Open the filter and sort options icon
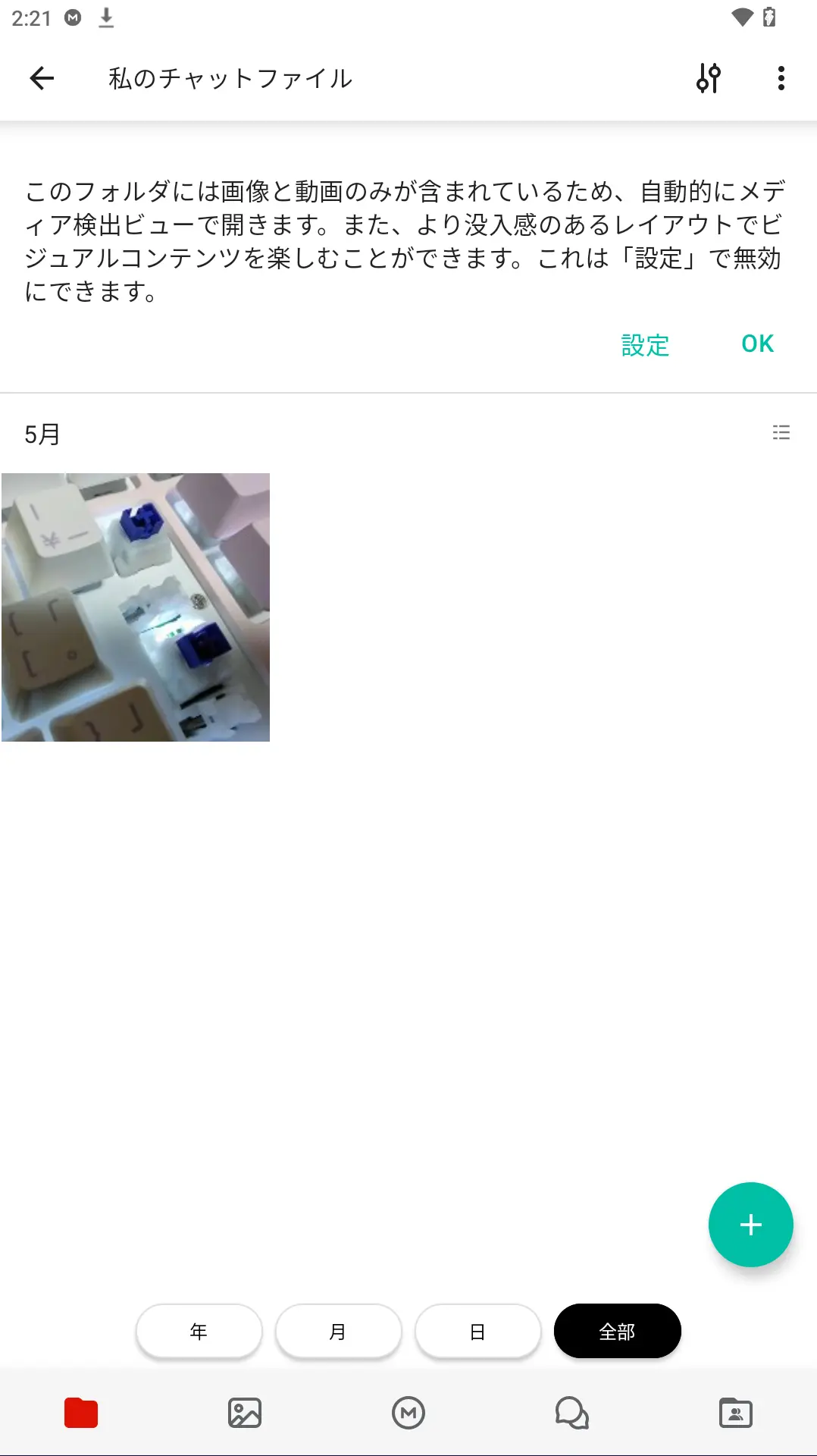Image resolution: width=817 pixels, height=1456 pixels. pyautogui.click(x=707, y=77)
